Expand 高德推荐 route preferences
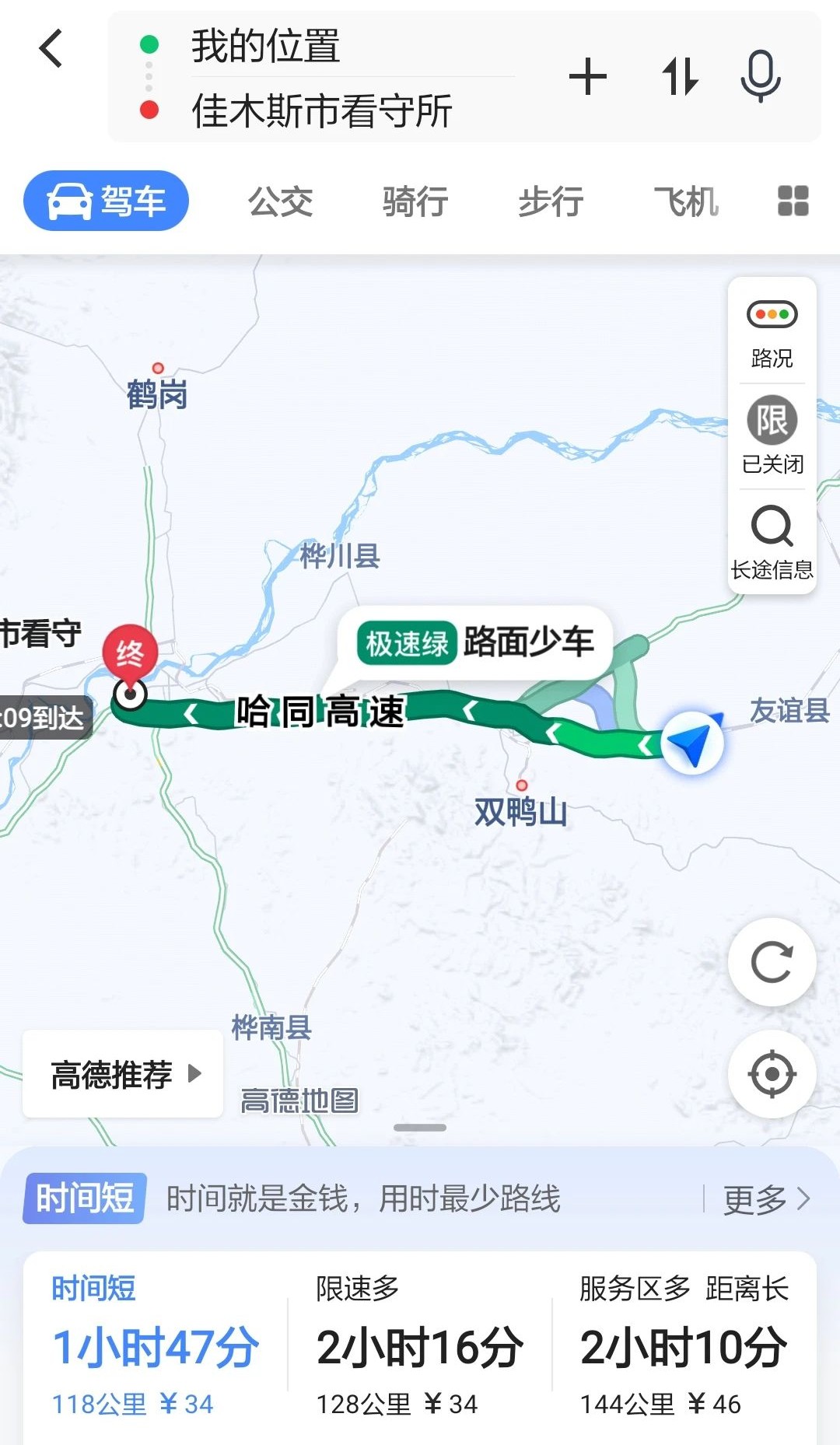Screen dimensions: 840x1445 click(124, 1074)
